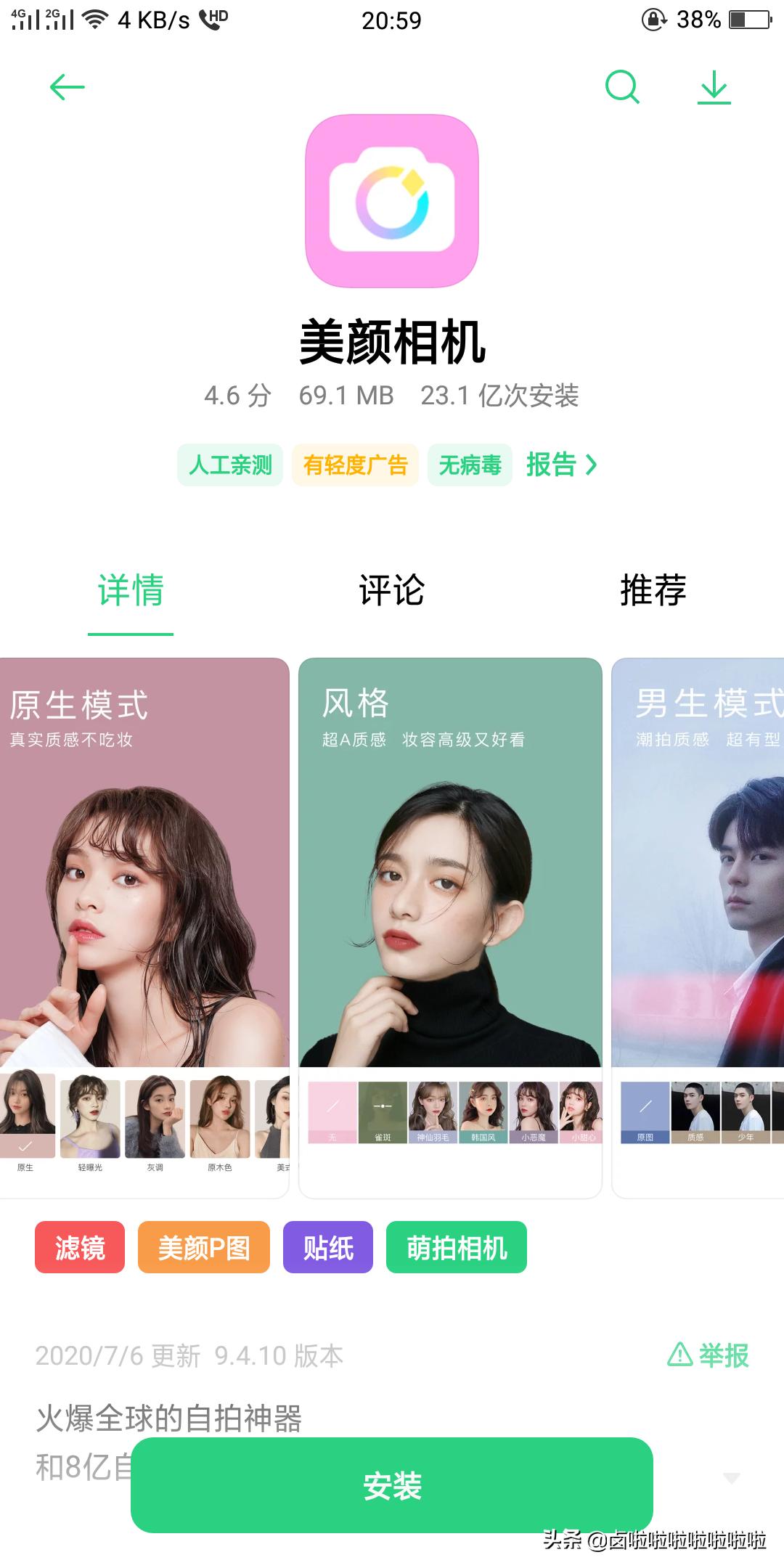
Task: Tap the 贴纸 tag chip
Action: pyautogui.click(x=328, y=1247)
